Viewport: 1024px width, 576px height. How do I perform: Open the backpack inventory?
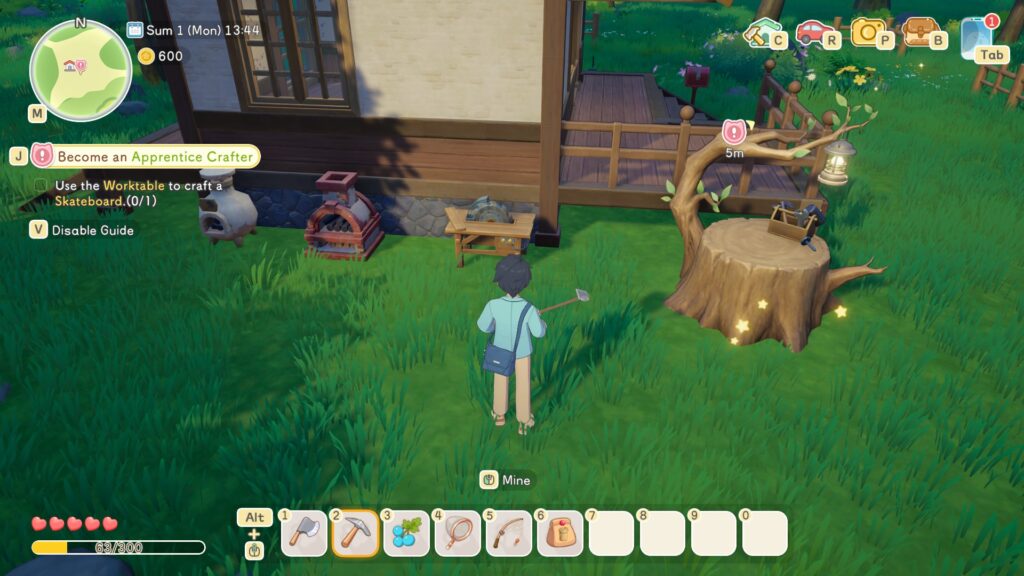click(919, 31)
